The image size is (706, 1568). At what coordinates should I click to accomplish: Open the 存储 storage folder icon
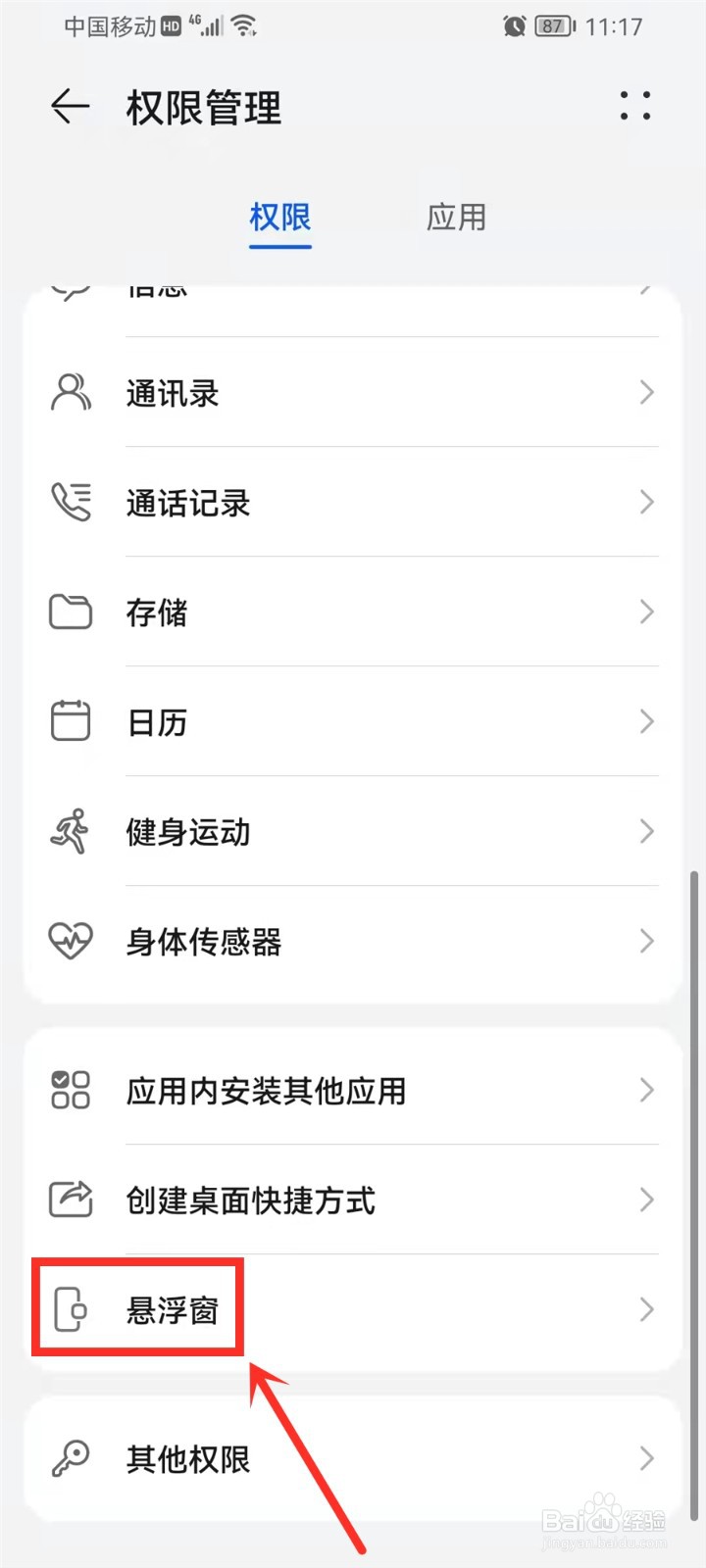tap(69, 612)
